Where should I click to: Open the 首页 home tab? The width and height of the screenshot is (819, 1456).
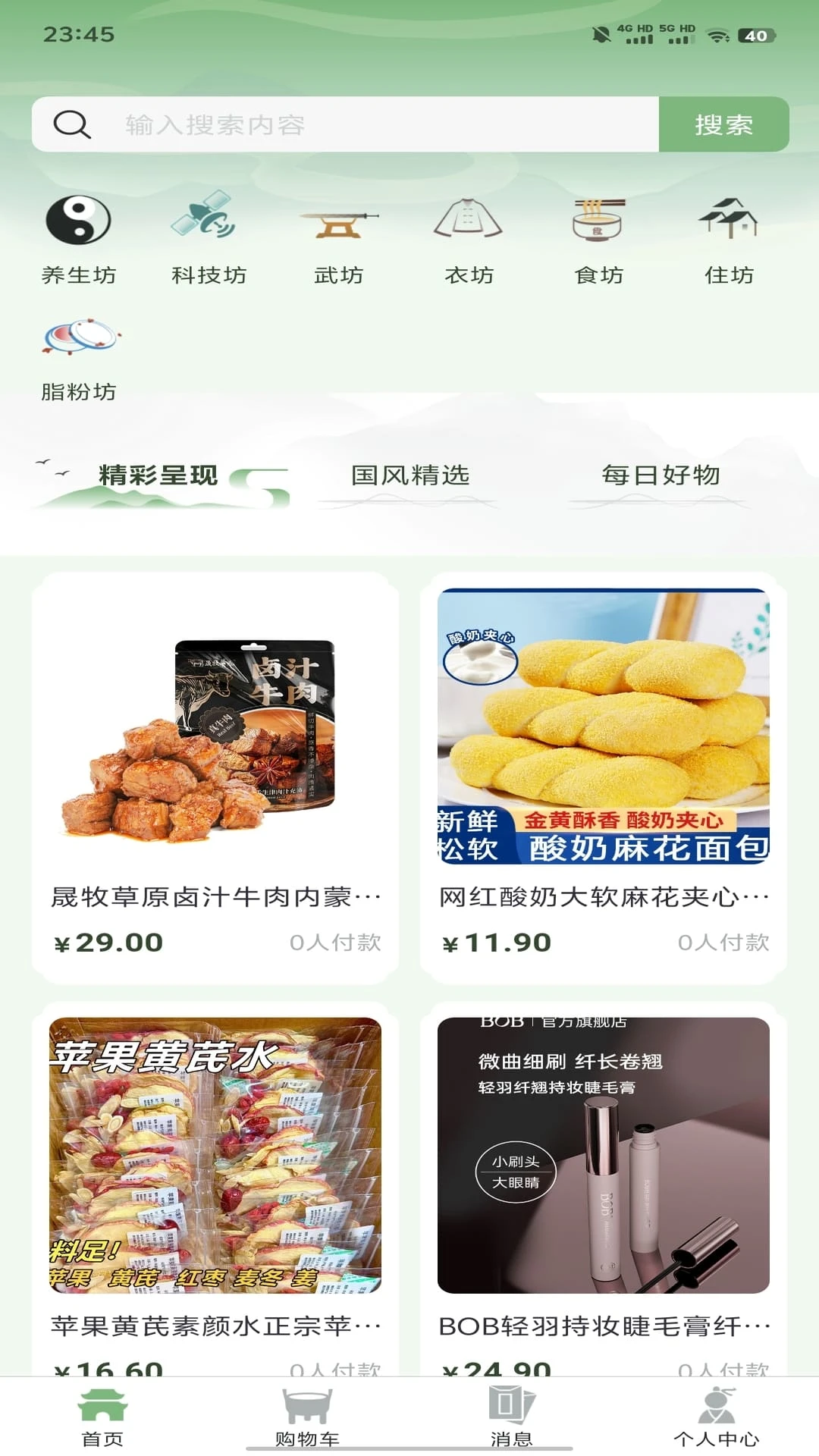coord(102,1418)
